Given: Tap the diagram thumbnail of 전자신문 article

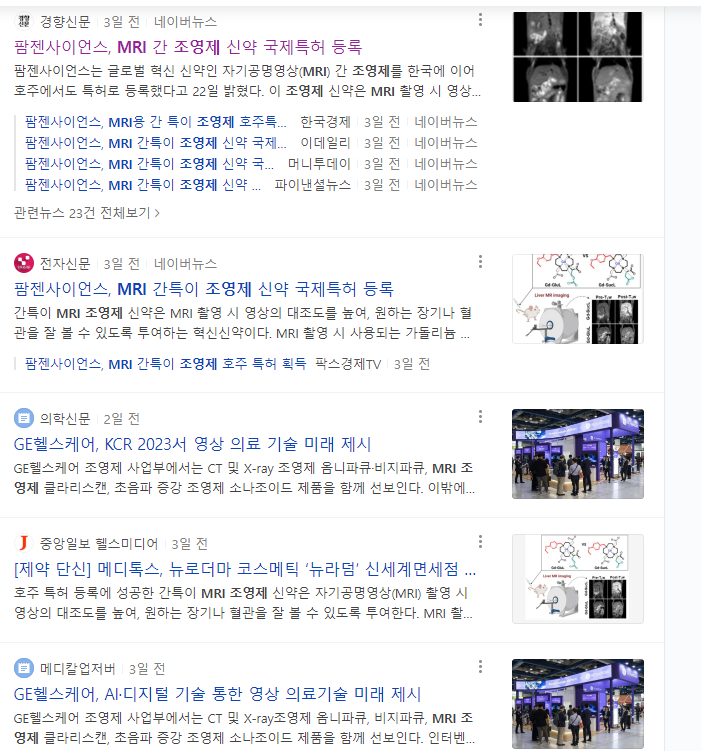Looking at the screenshot, I should click(x=577, y=300).
